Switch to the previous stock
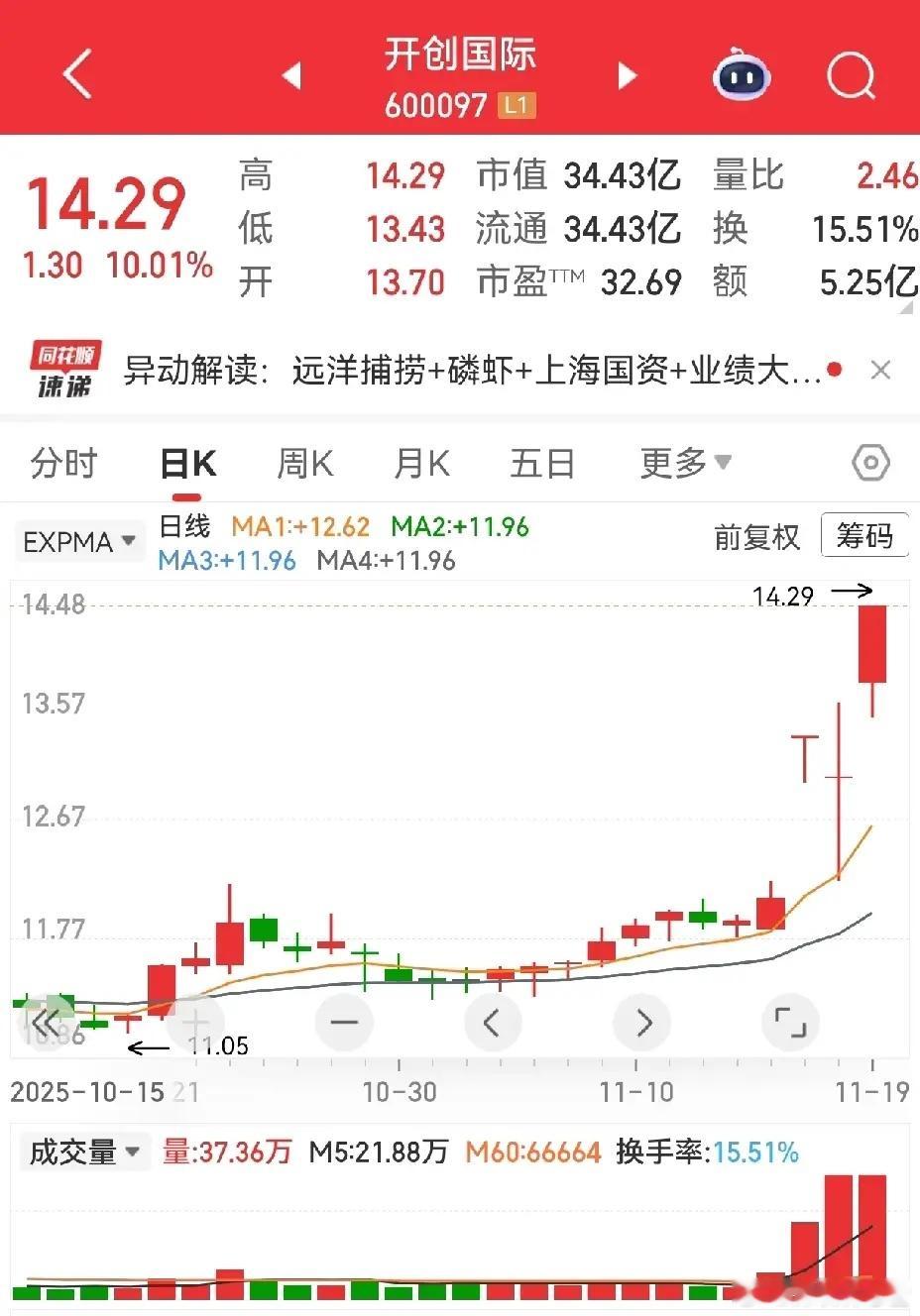 coord(291,75)
